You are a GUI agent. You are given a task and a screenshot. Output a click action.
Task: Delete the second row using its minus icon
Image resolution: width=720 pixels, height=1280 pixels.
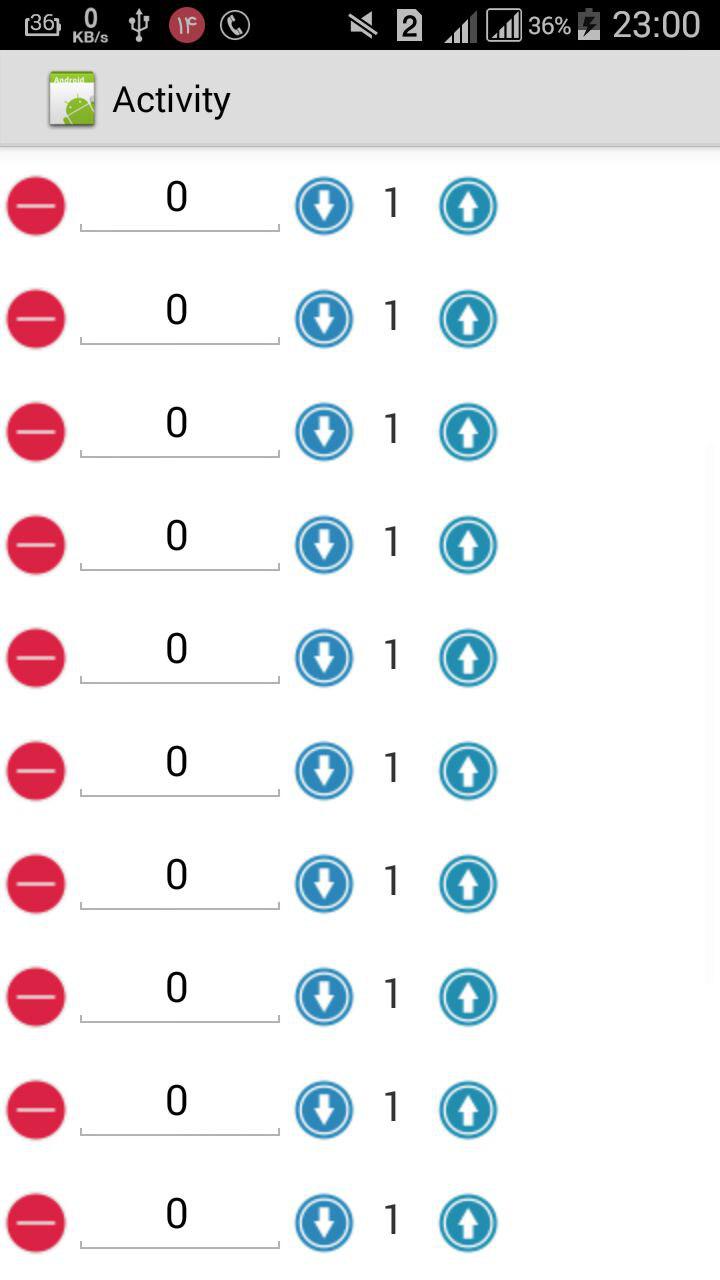click(x=36, y=319)
